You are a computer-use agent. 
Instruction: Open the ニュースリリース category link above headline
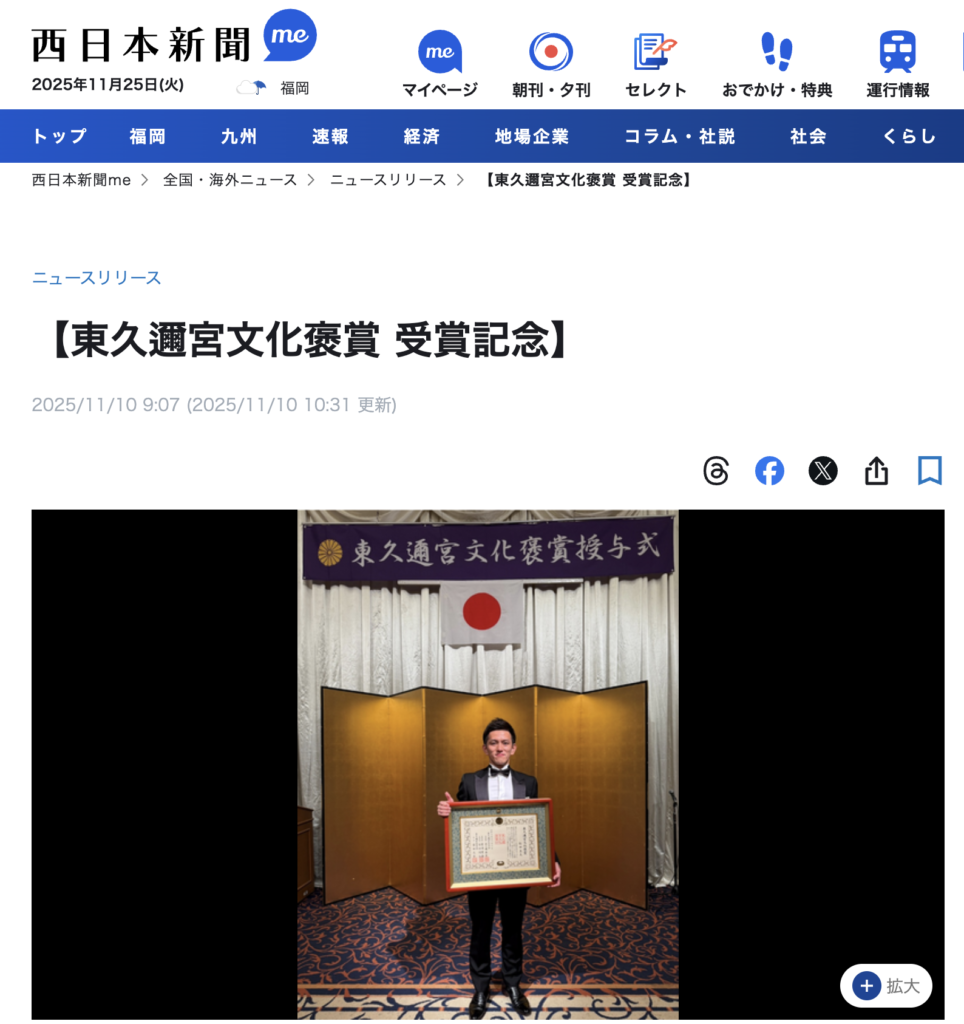point(96,278)
